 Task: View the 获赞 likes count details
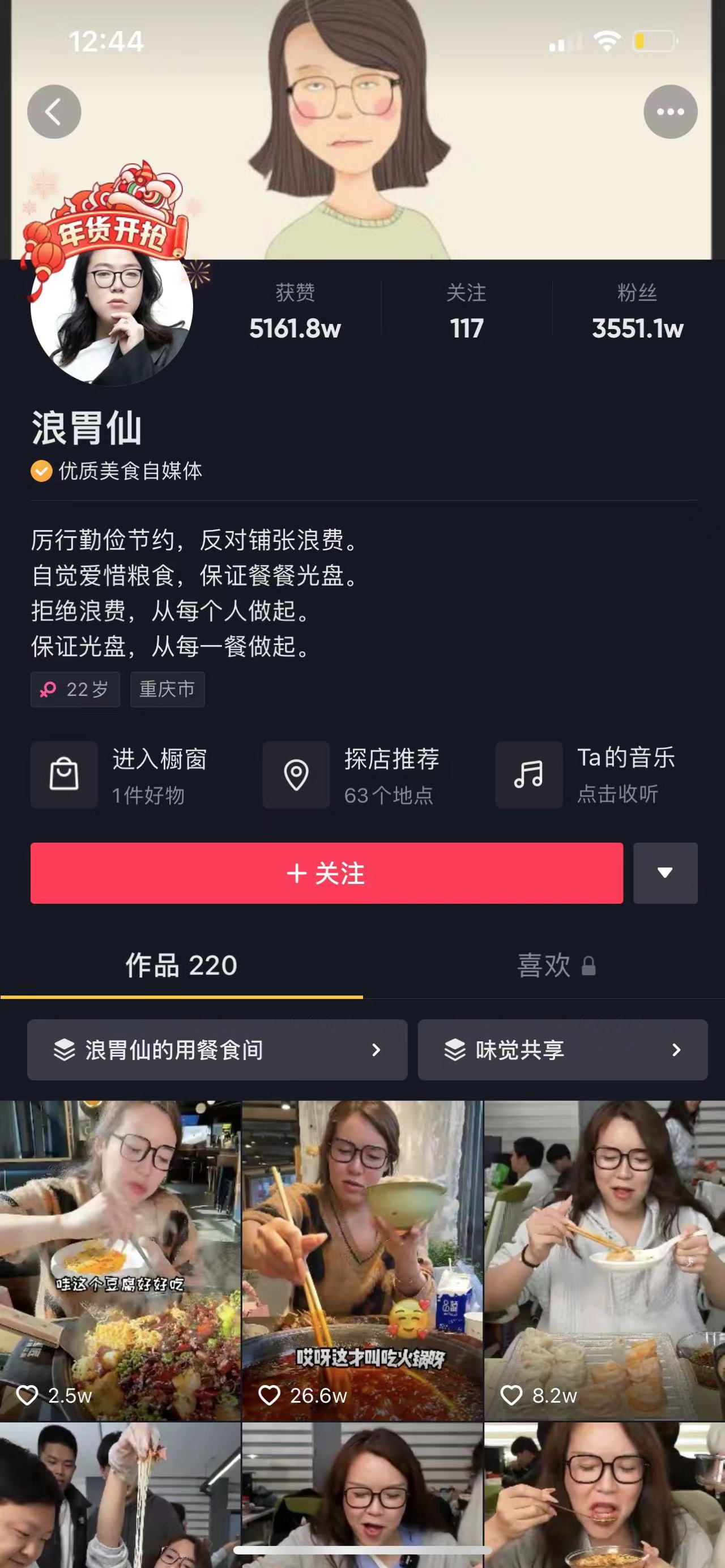pyautogui.click(x=295, y=311)
